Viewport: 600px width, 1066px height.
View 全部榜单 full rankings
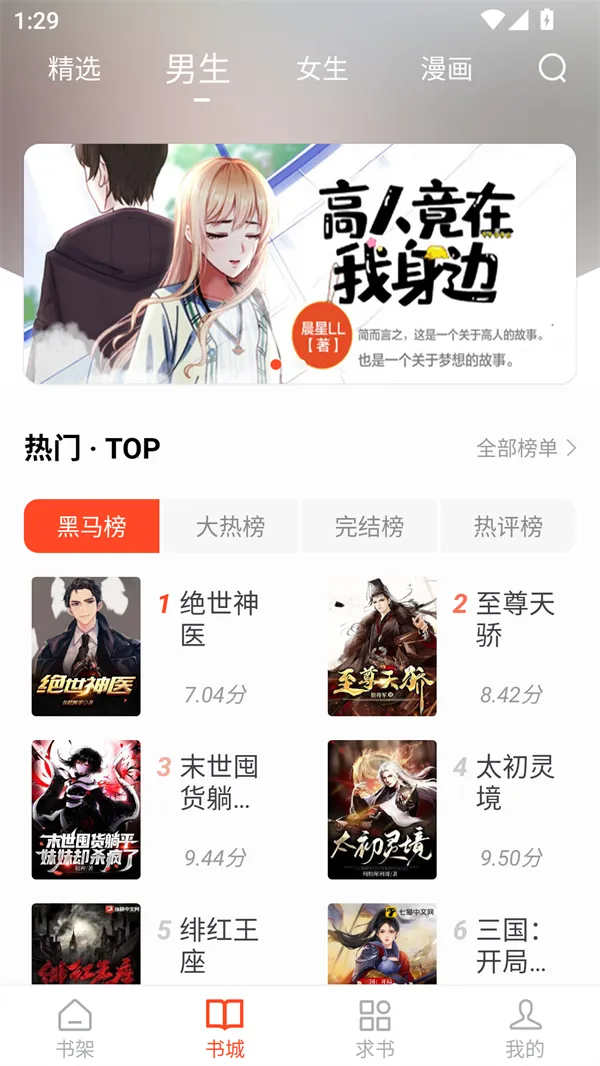pos(526,448)
